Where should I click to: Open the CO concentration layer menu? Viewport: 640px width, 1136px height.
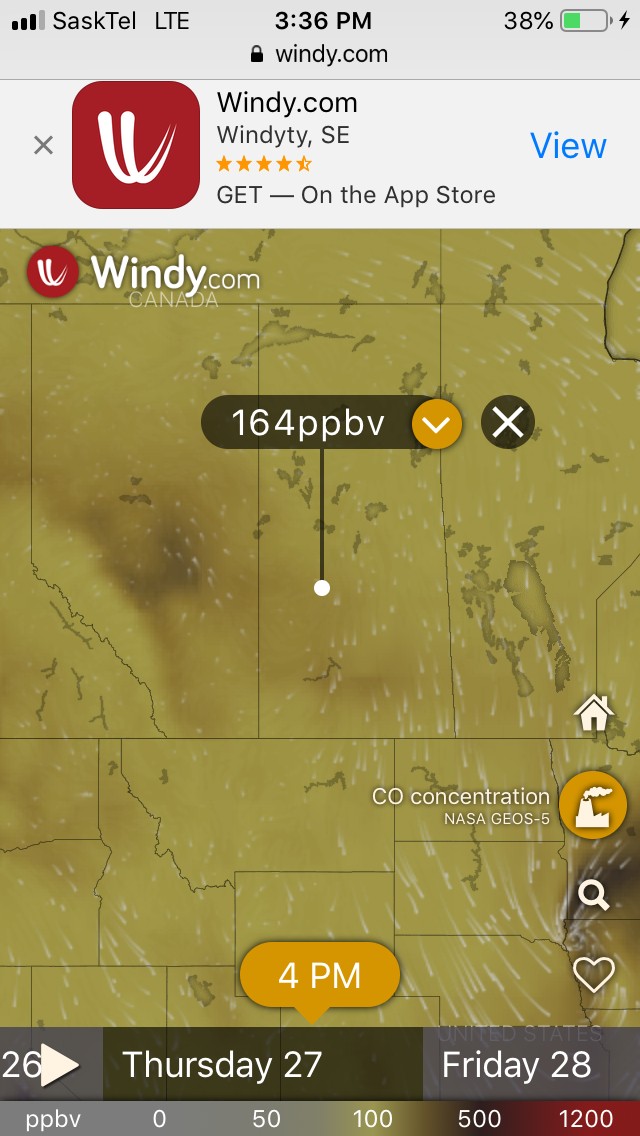coord(592,805)
